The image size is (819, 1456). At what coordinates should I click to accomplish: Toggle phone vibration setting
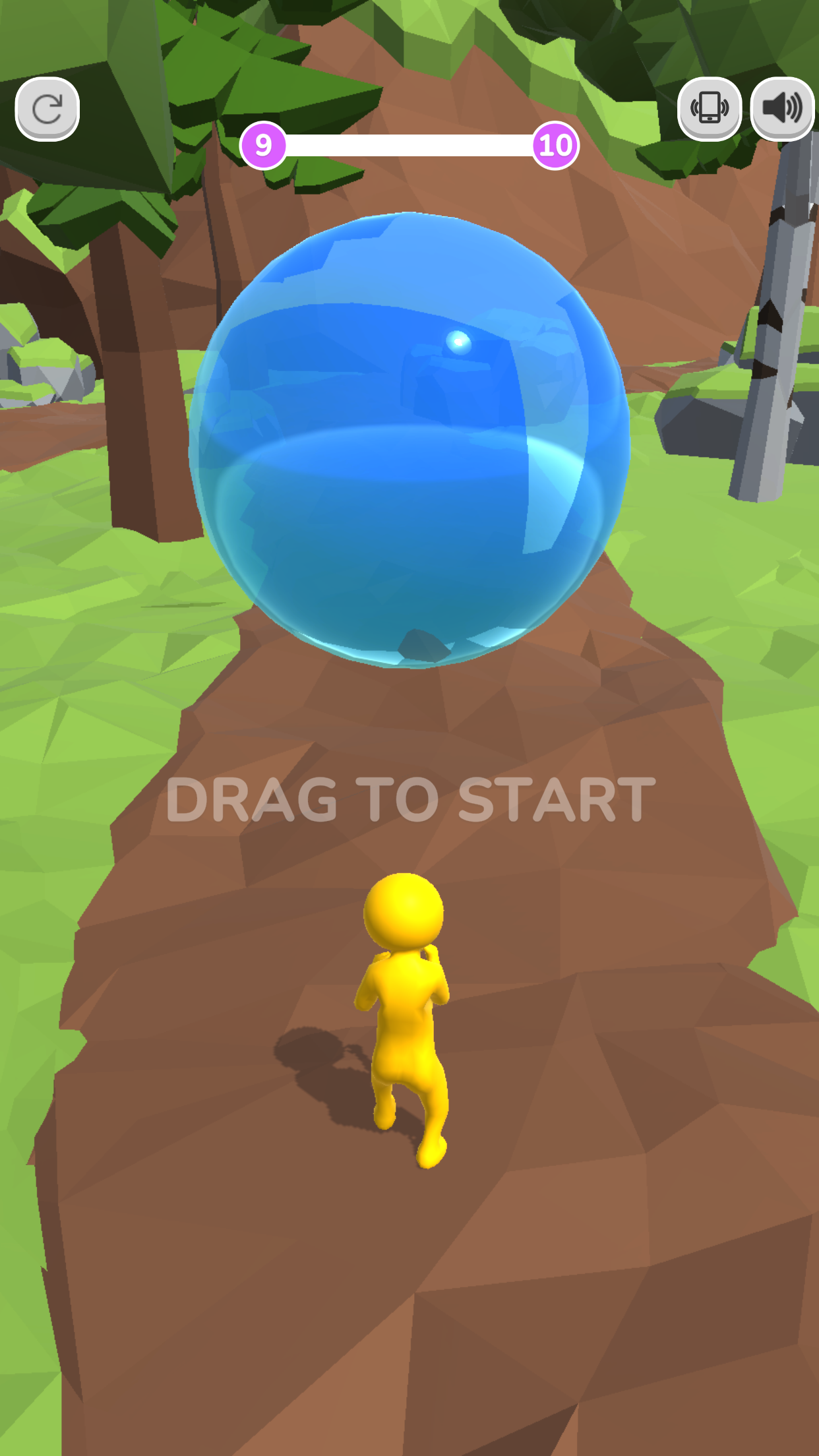click(x=710, y=109)
